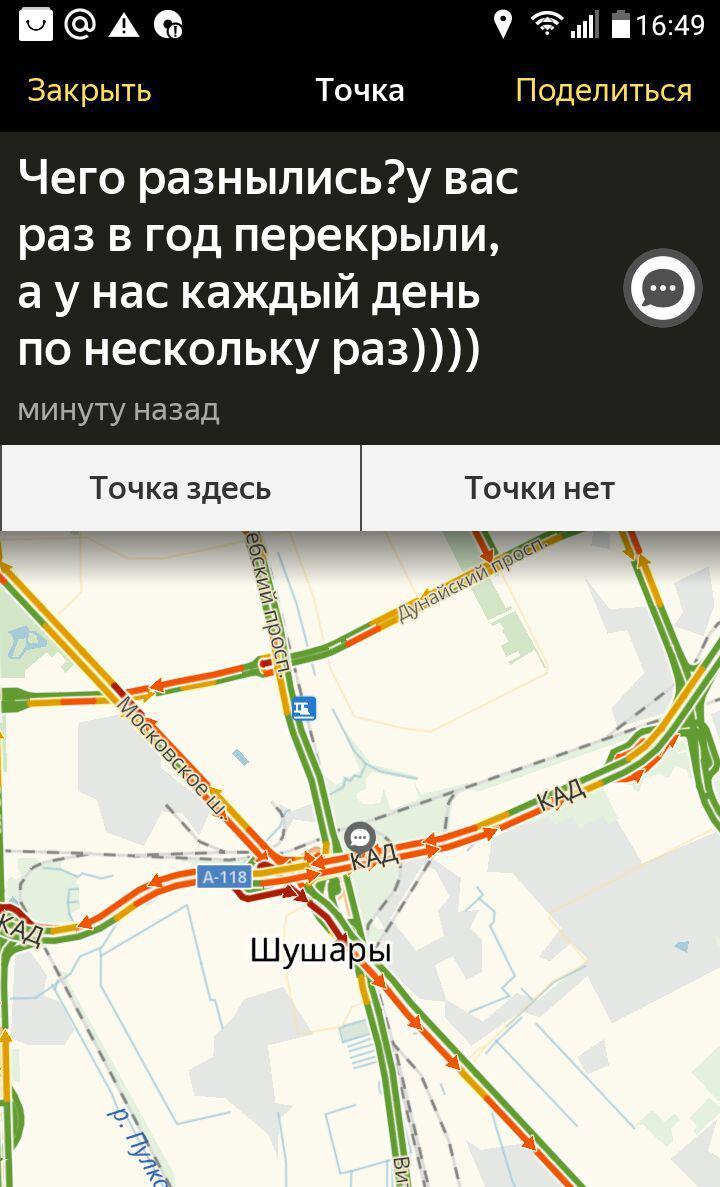720x1187 pixels.
Task: Share the point via Поделиться
Action: pyautogui.click(x=603, y=91)
